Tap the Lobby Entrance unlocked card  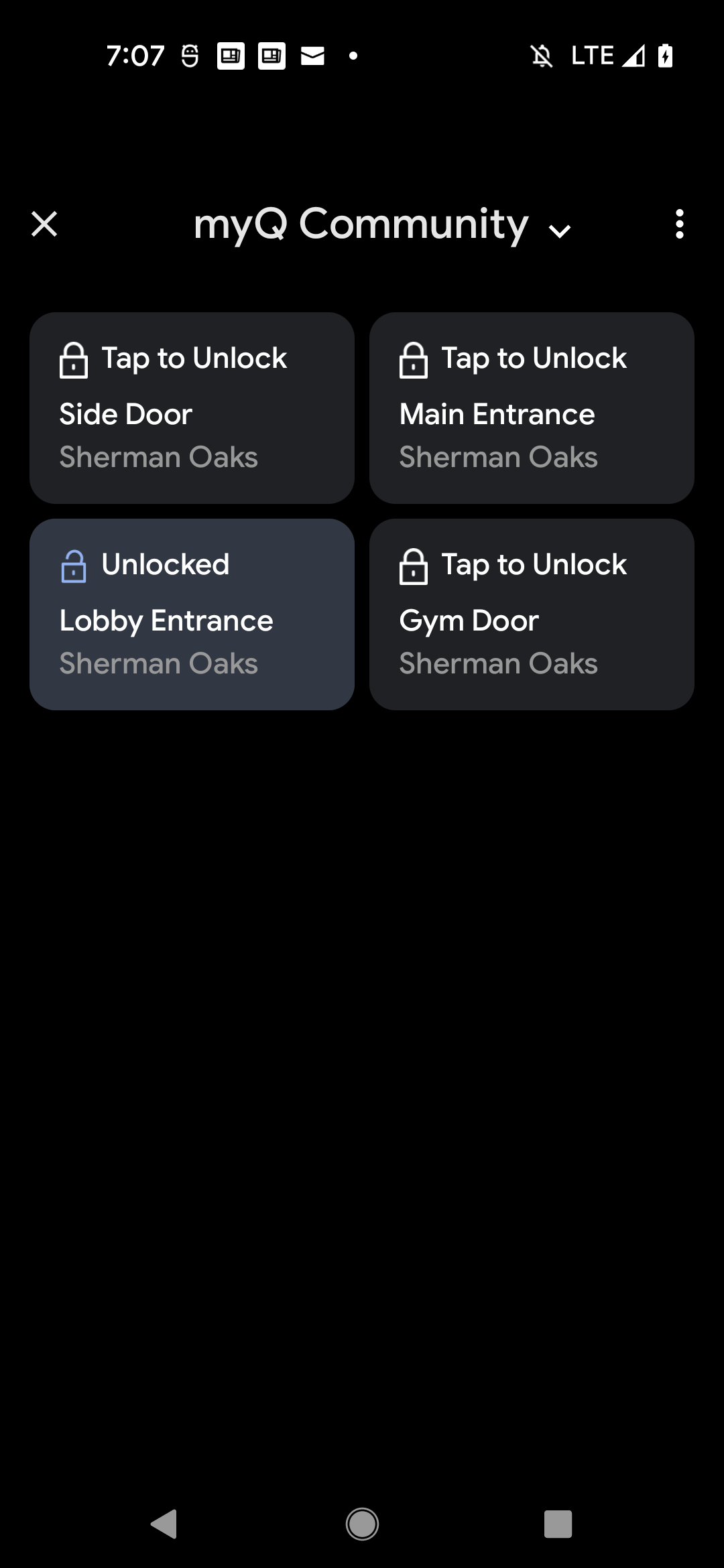(x=193, y=613)
